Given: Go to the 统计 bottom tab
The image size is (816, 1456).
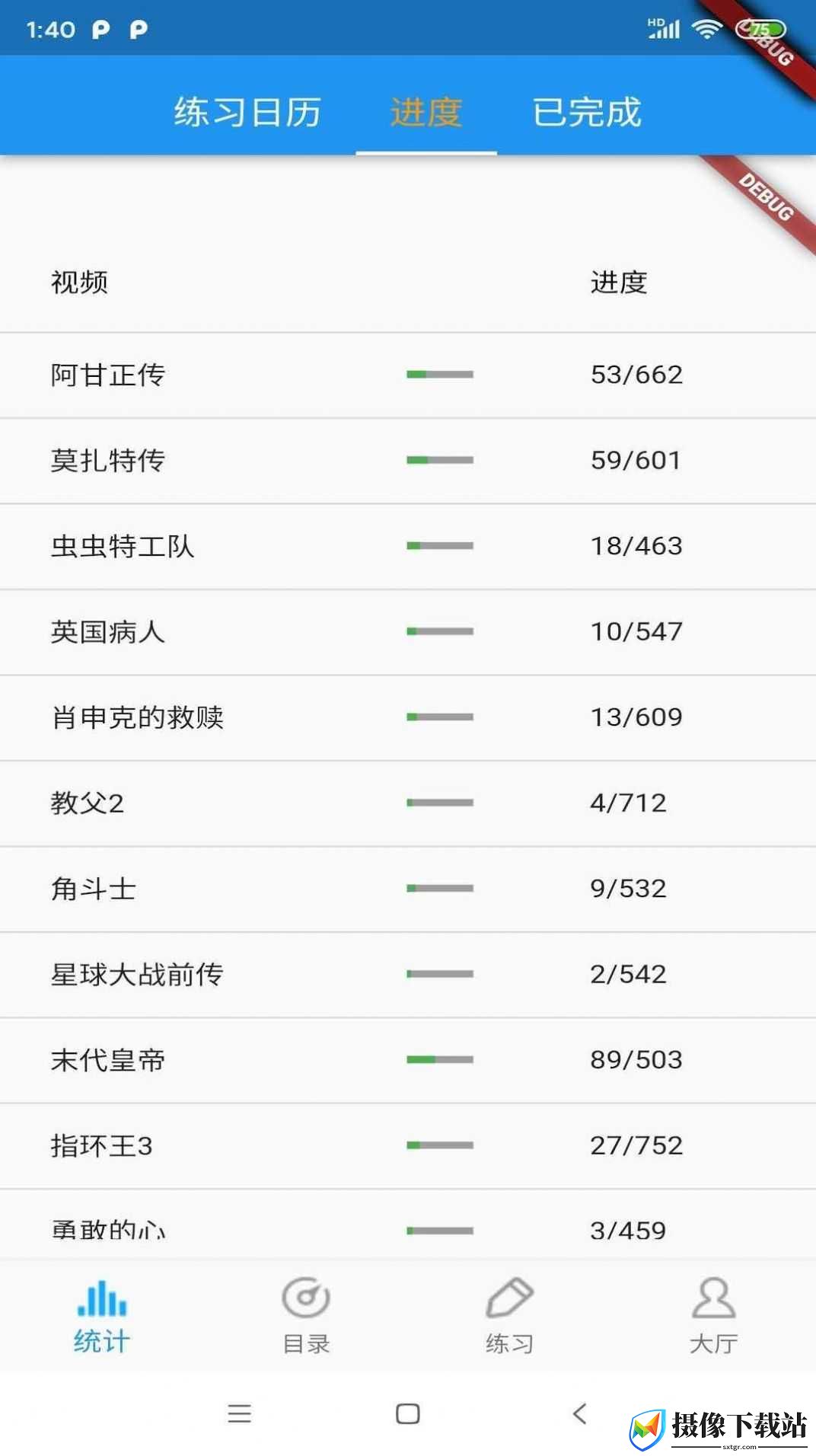Looking at the screenshot, I should click(x=102, y=1316).
